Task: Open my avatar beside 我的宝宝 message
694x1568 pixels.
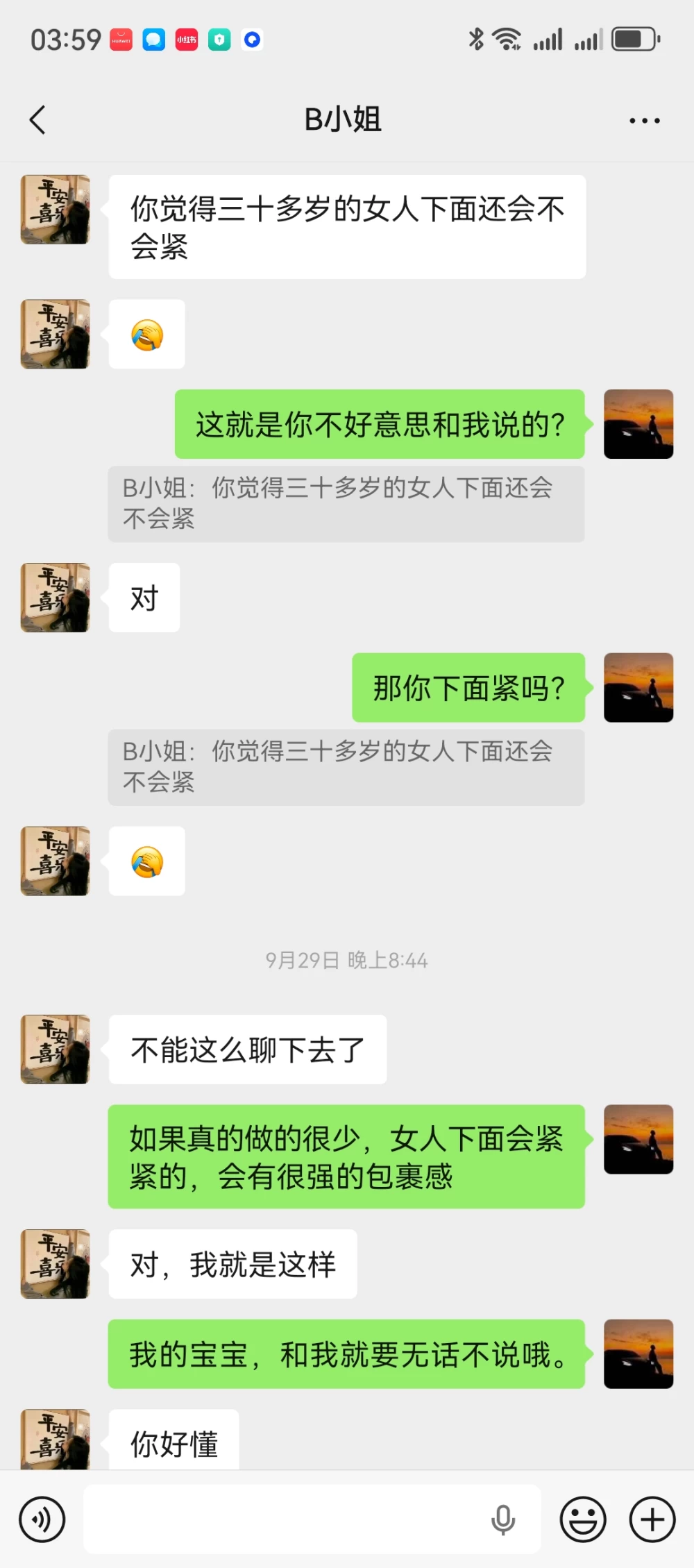Action: pyautogui.click(x=638, y=1354)
